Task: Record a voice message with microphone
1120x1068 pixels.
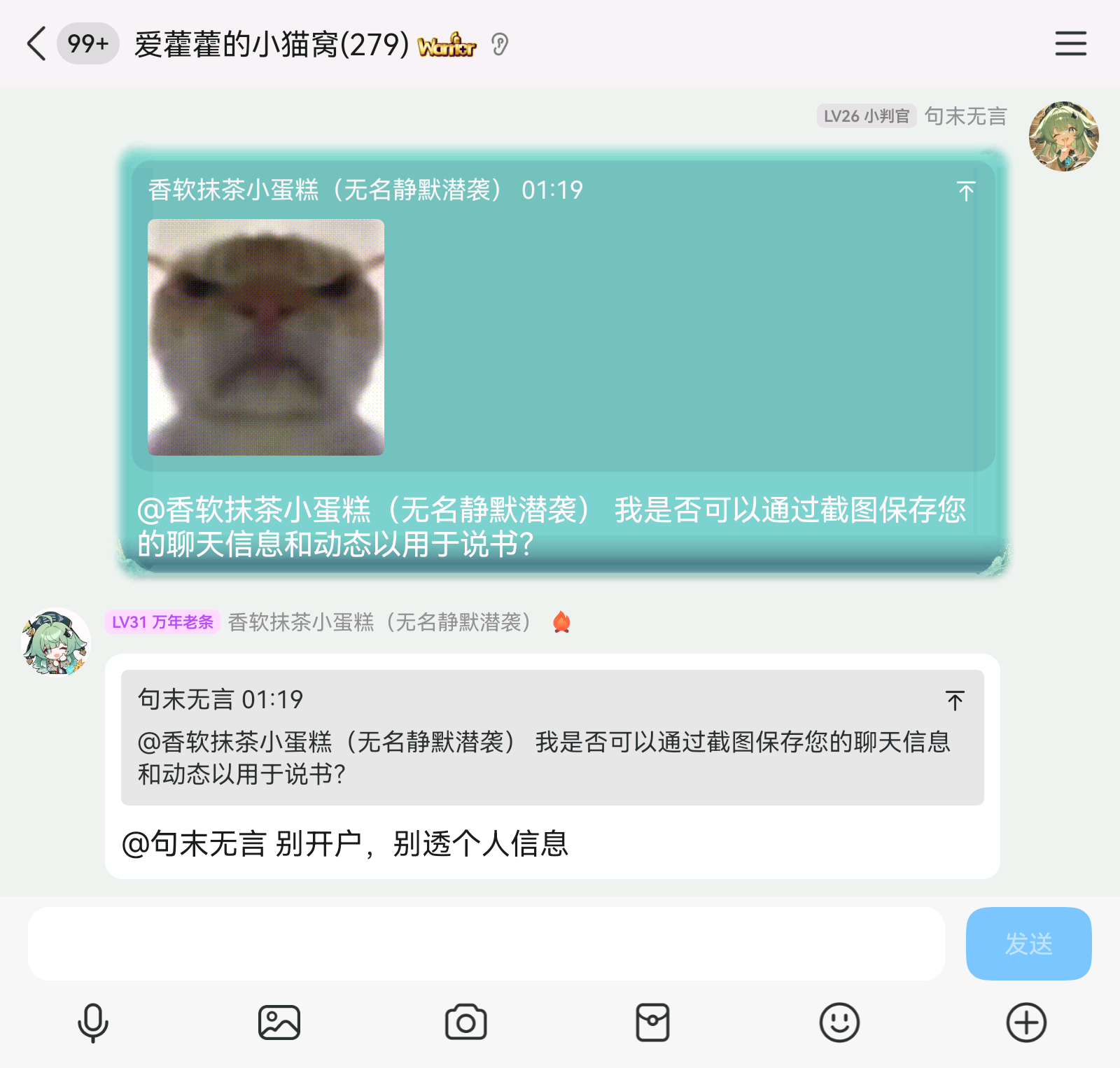Action: point(92,1023)
